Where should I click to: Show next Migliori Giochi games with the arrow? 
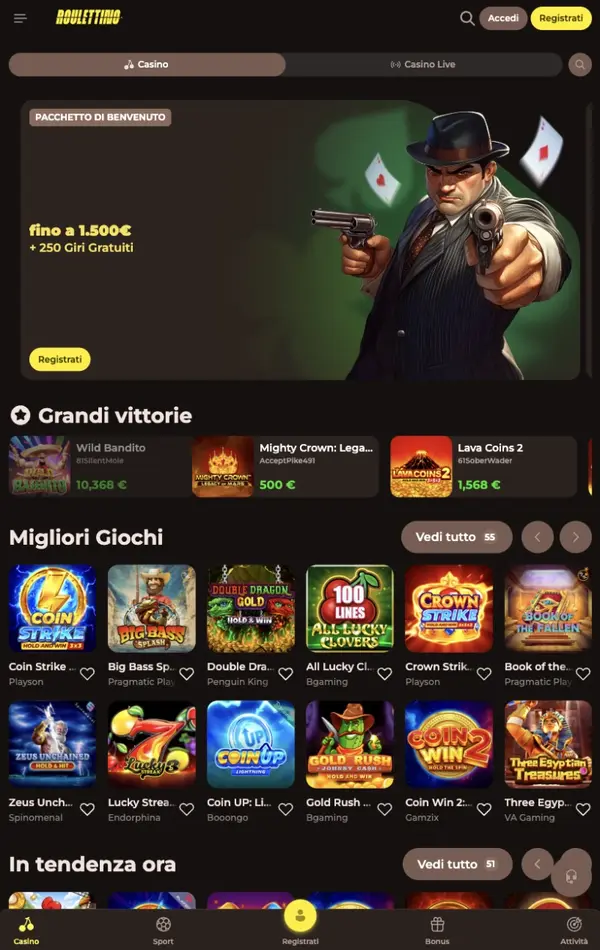pyautogui.click(x=575, y=537)
